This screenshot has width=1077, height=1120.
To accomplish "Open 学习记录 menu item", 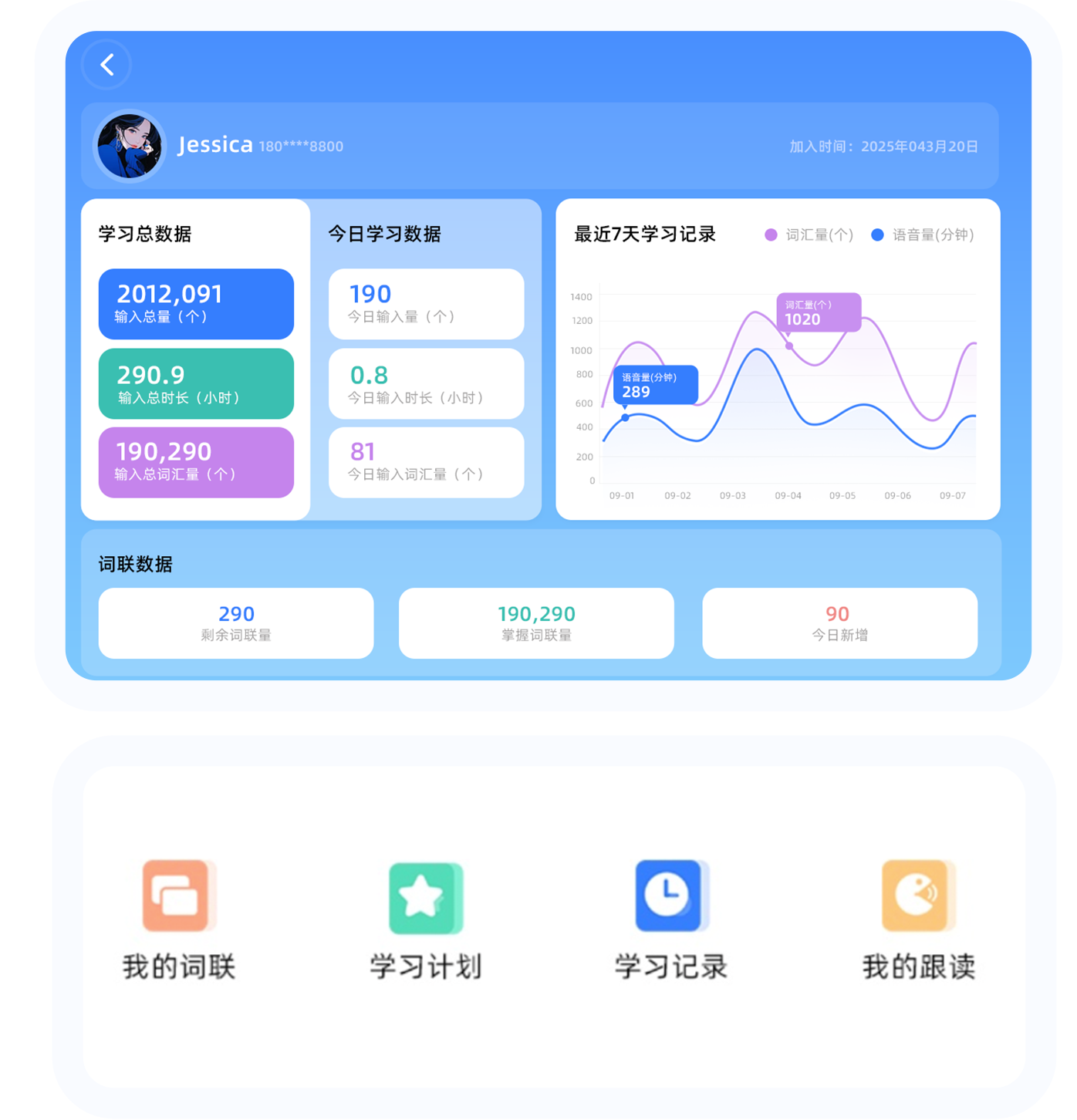I will click(670, 918).
